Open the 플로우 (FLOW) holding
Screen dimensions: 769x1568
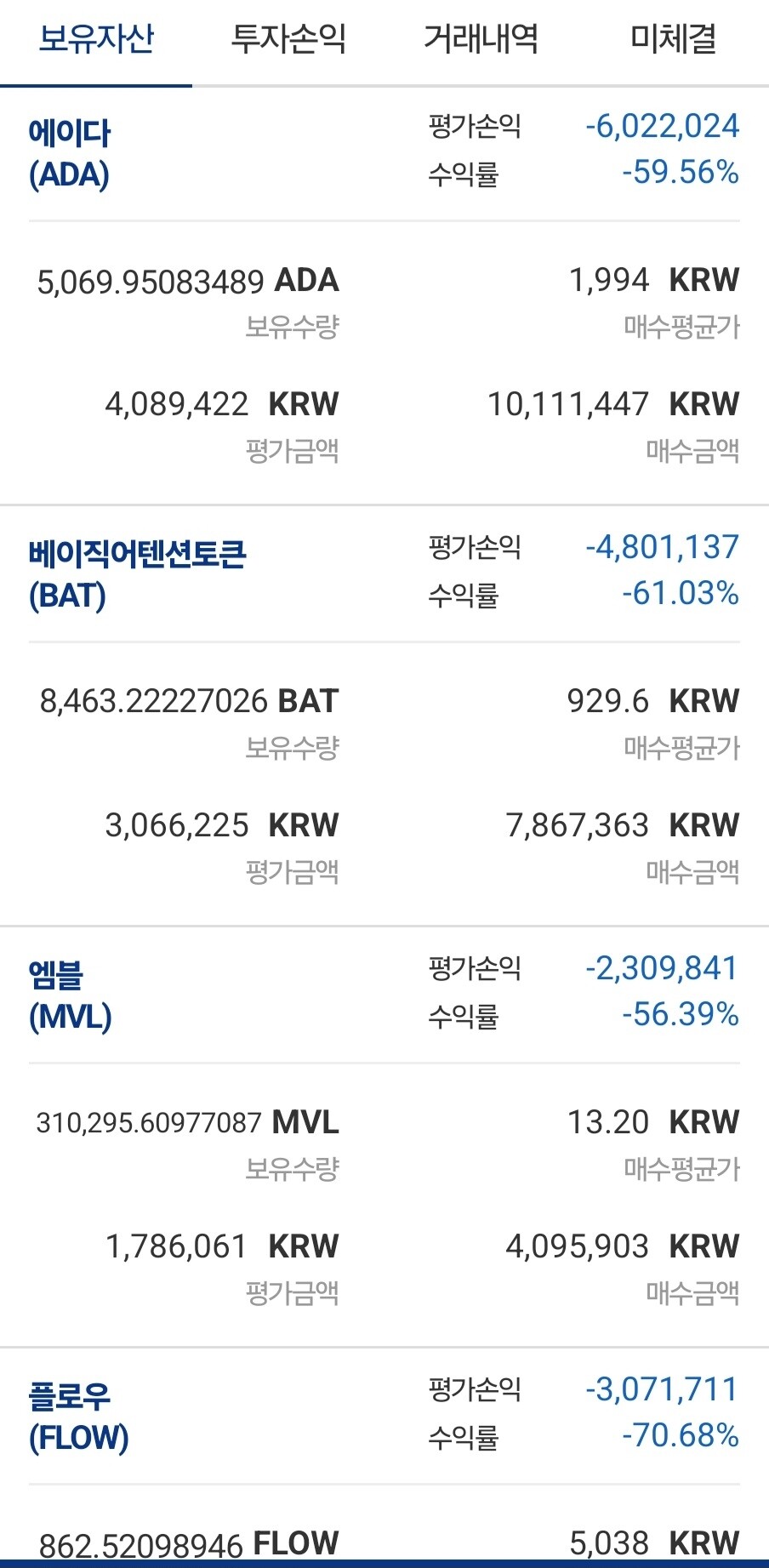click(x=78, y=1417)
